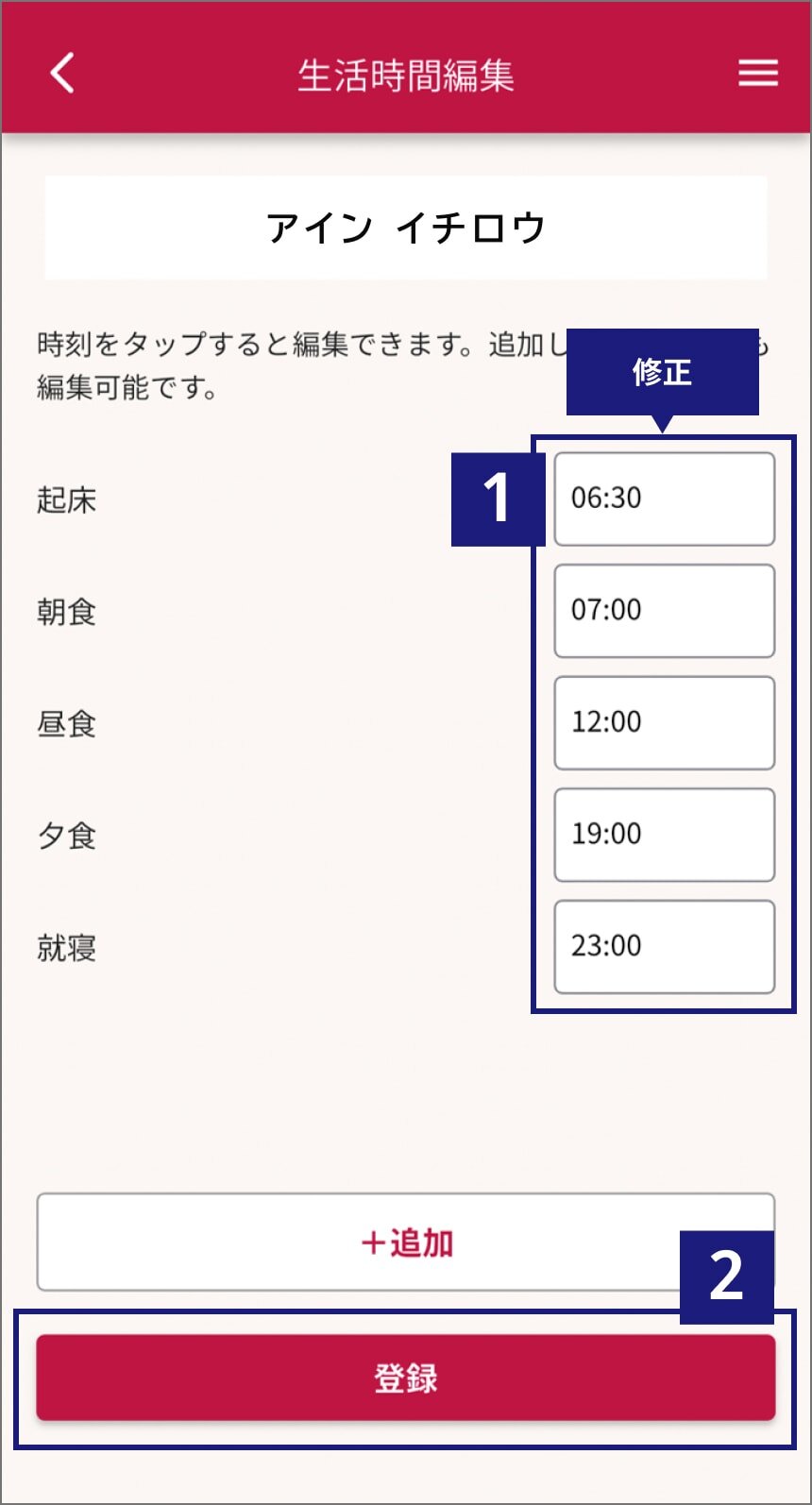Modify the 夕食 time 19:00

pos(664,835)
